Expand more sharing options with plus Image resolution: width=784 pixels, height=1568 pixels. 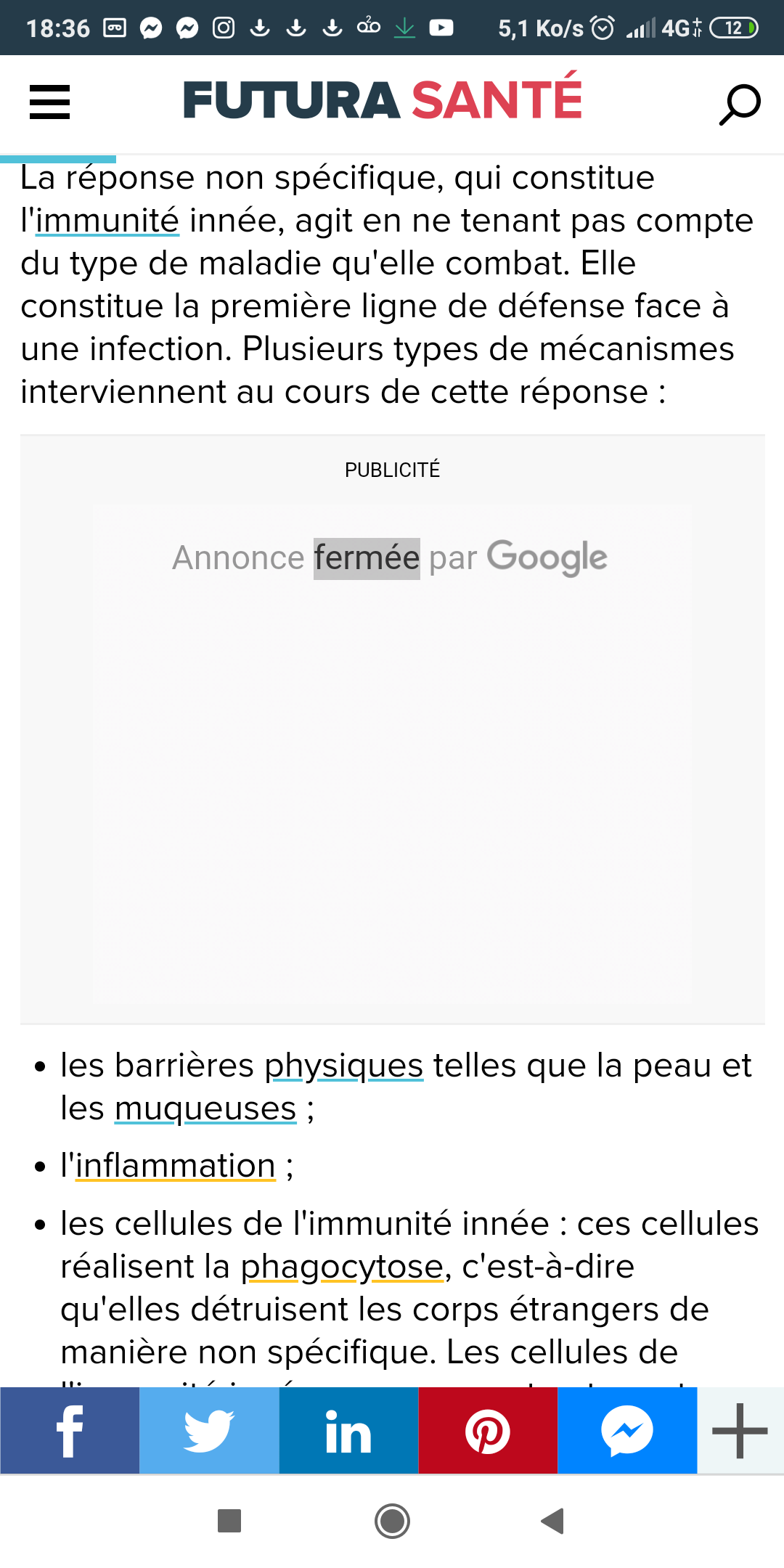click(740, 1431)
